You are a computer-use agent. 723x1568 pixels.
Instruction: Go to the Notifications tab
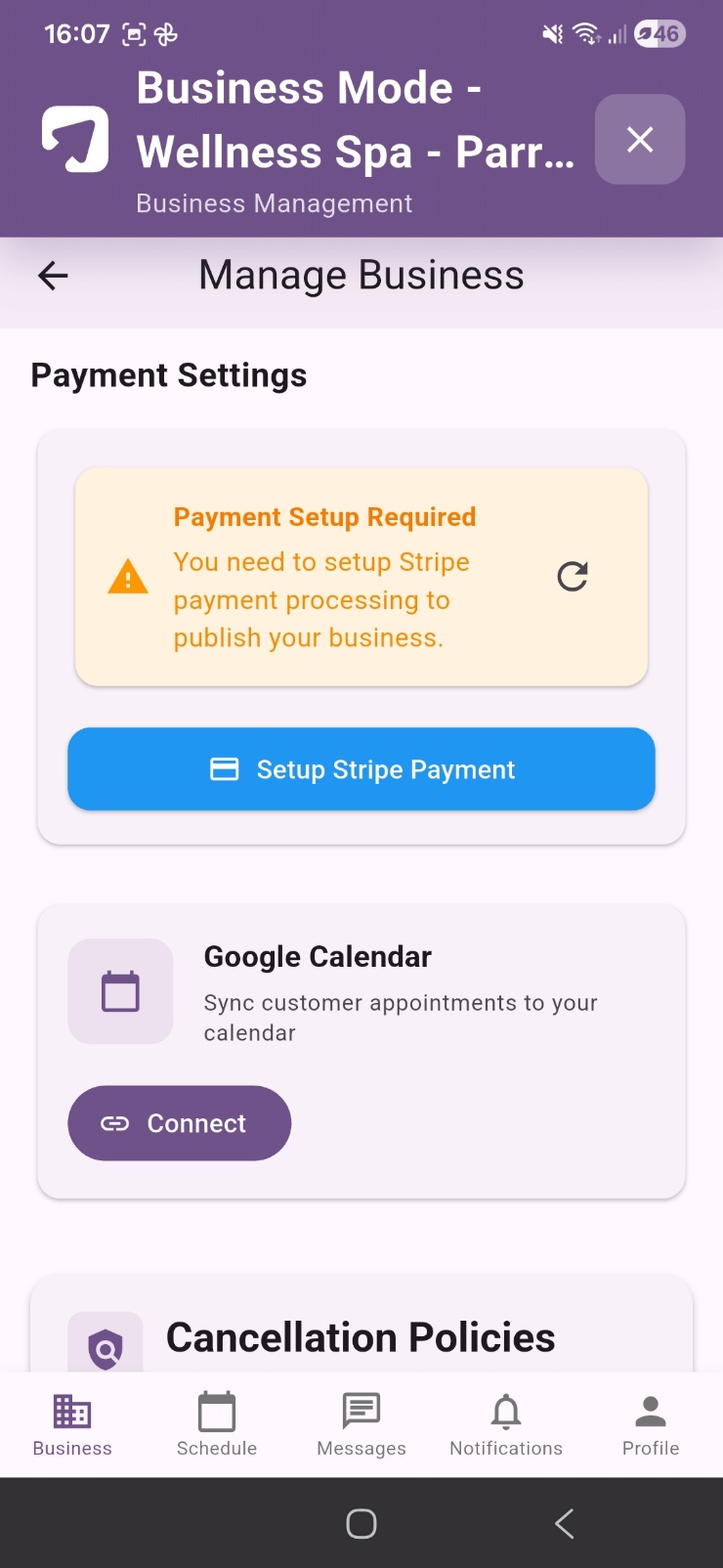(506, 1424)
